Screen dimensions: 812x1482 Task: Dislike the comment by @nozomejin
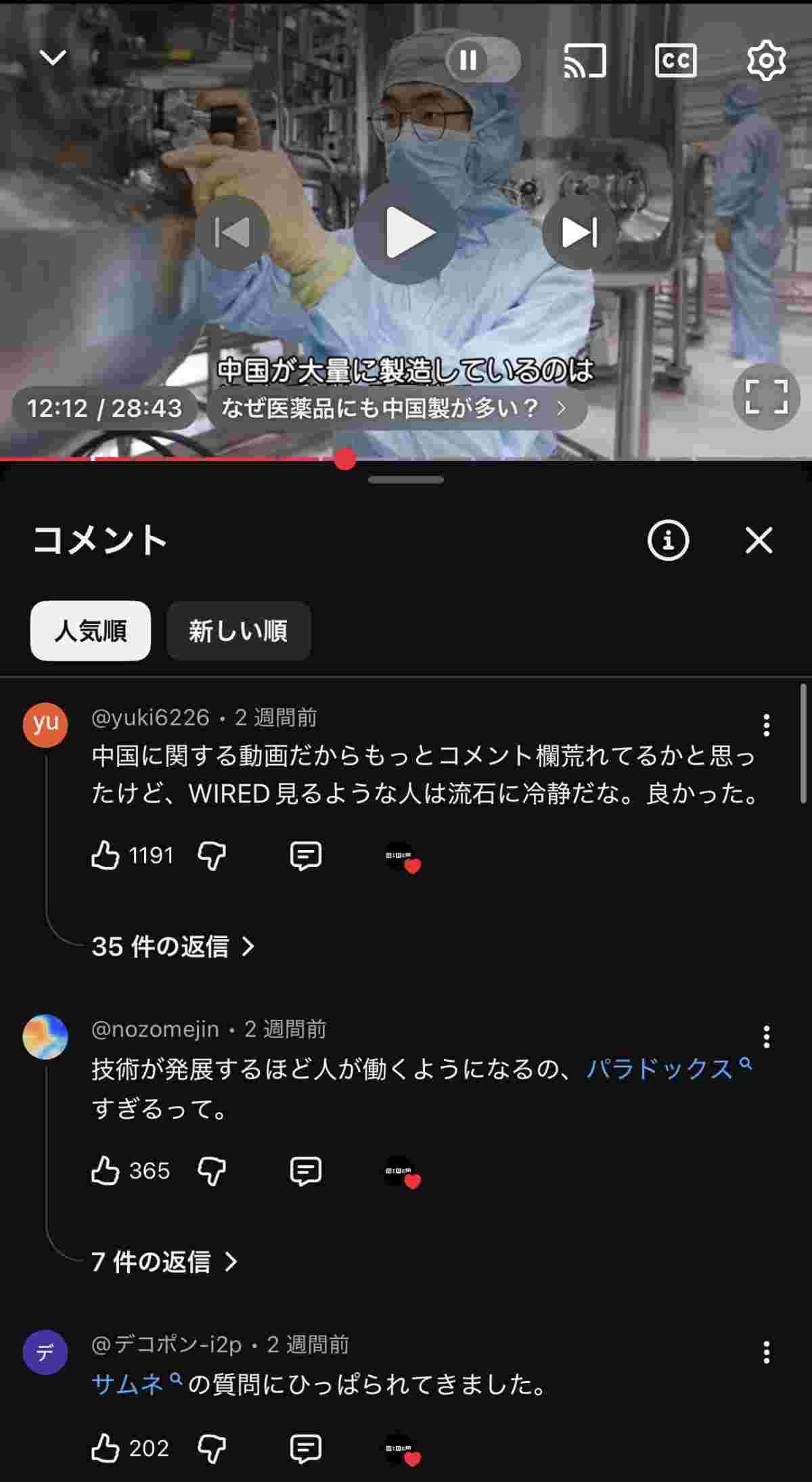point(211,1171)
